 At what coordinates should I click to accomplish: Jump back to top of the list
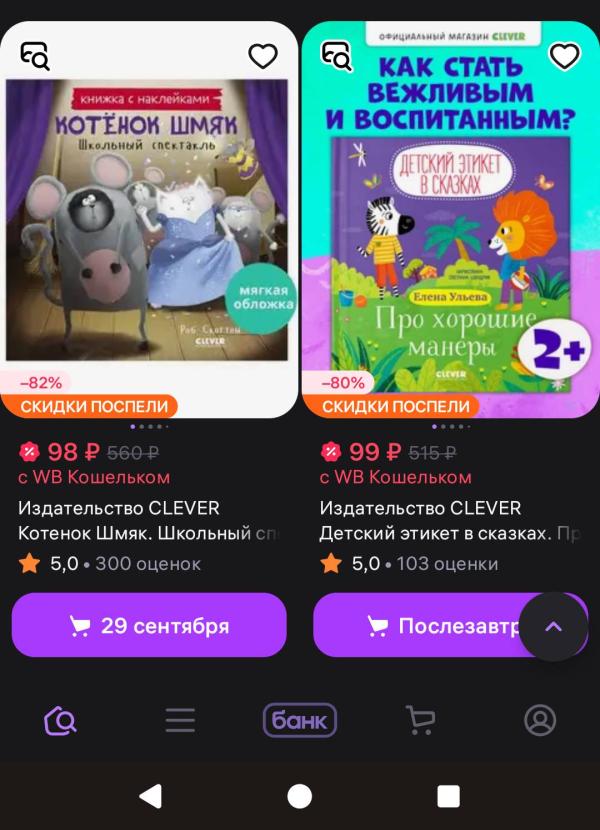tap(553, 627)
